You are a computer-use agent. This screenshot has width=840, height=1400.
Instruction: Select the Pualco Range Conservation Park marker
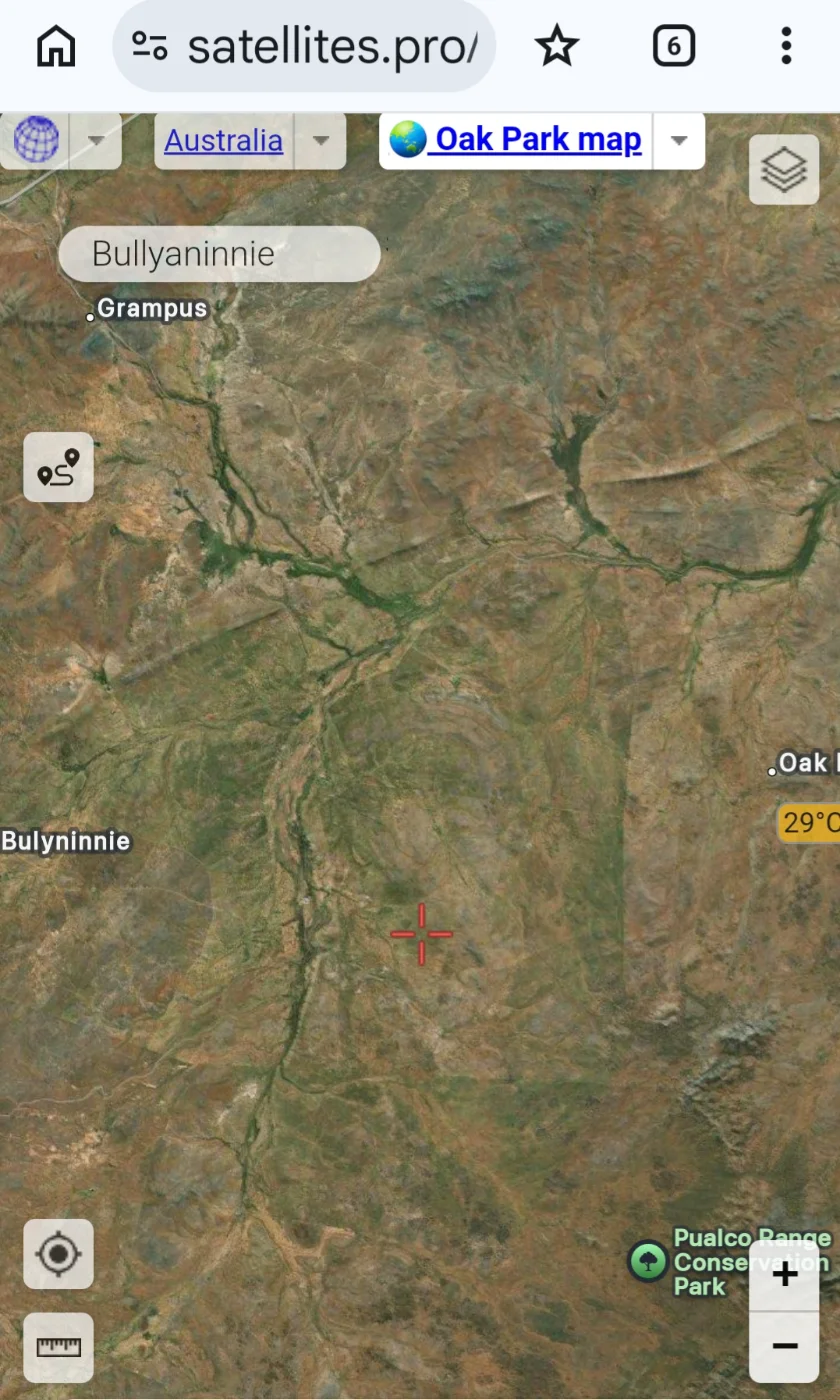tap(648, 1260)
